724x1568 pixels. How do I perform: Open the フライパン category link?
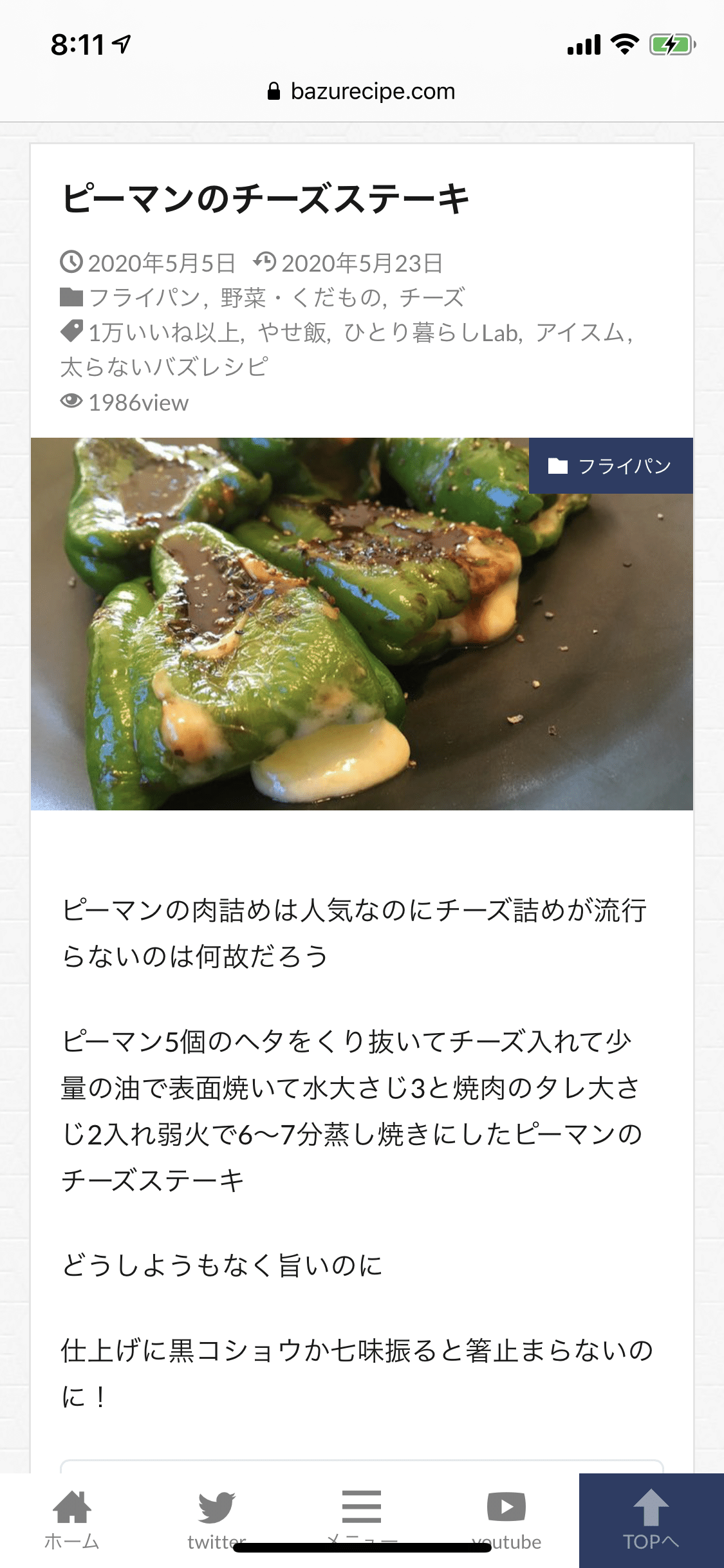[x=144, y=297]
